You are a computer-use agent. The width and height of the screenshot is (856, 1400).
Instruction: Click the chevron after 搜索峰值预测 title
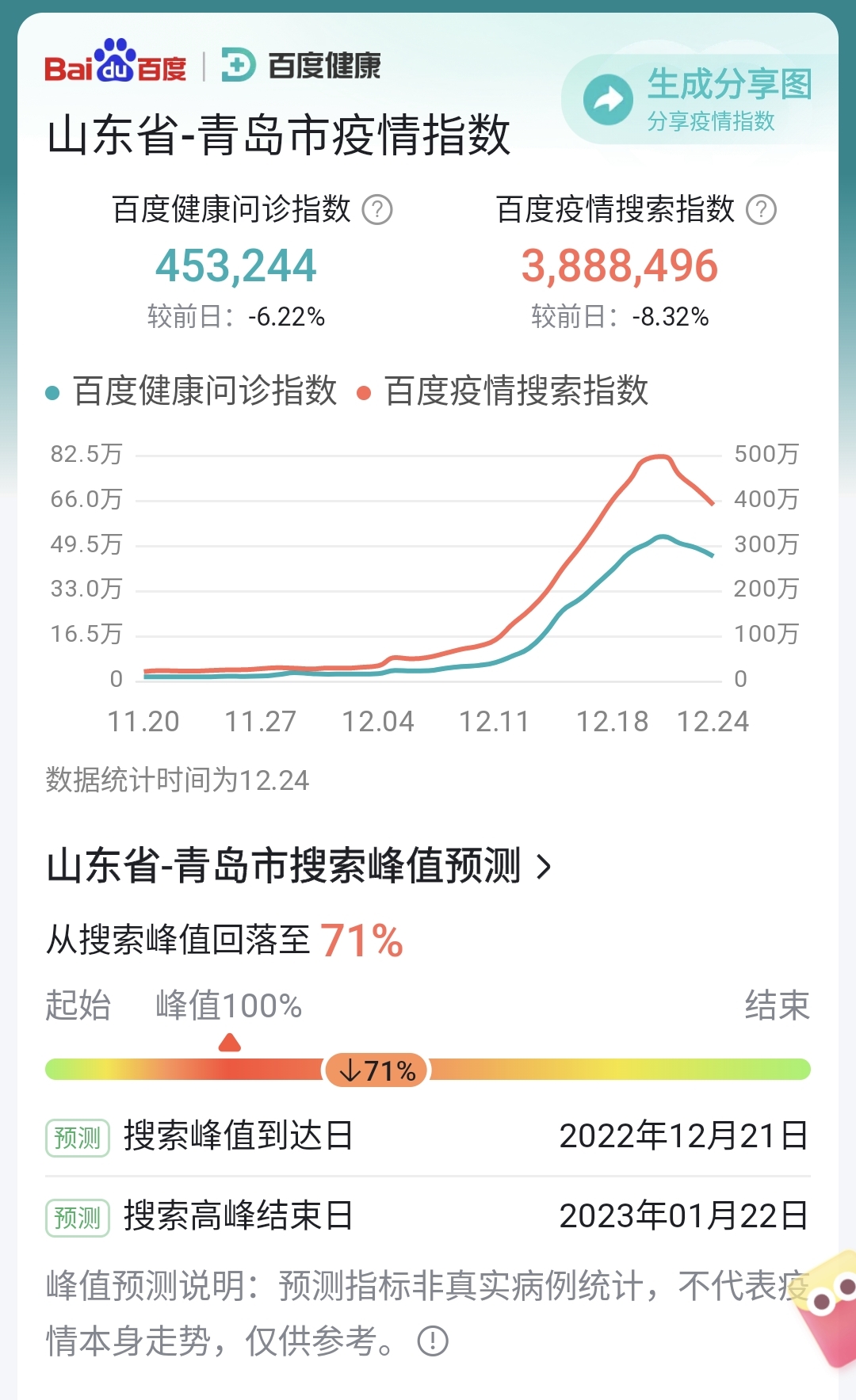[544, 869]
